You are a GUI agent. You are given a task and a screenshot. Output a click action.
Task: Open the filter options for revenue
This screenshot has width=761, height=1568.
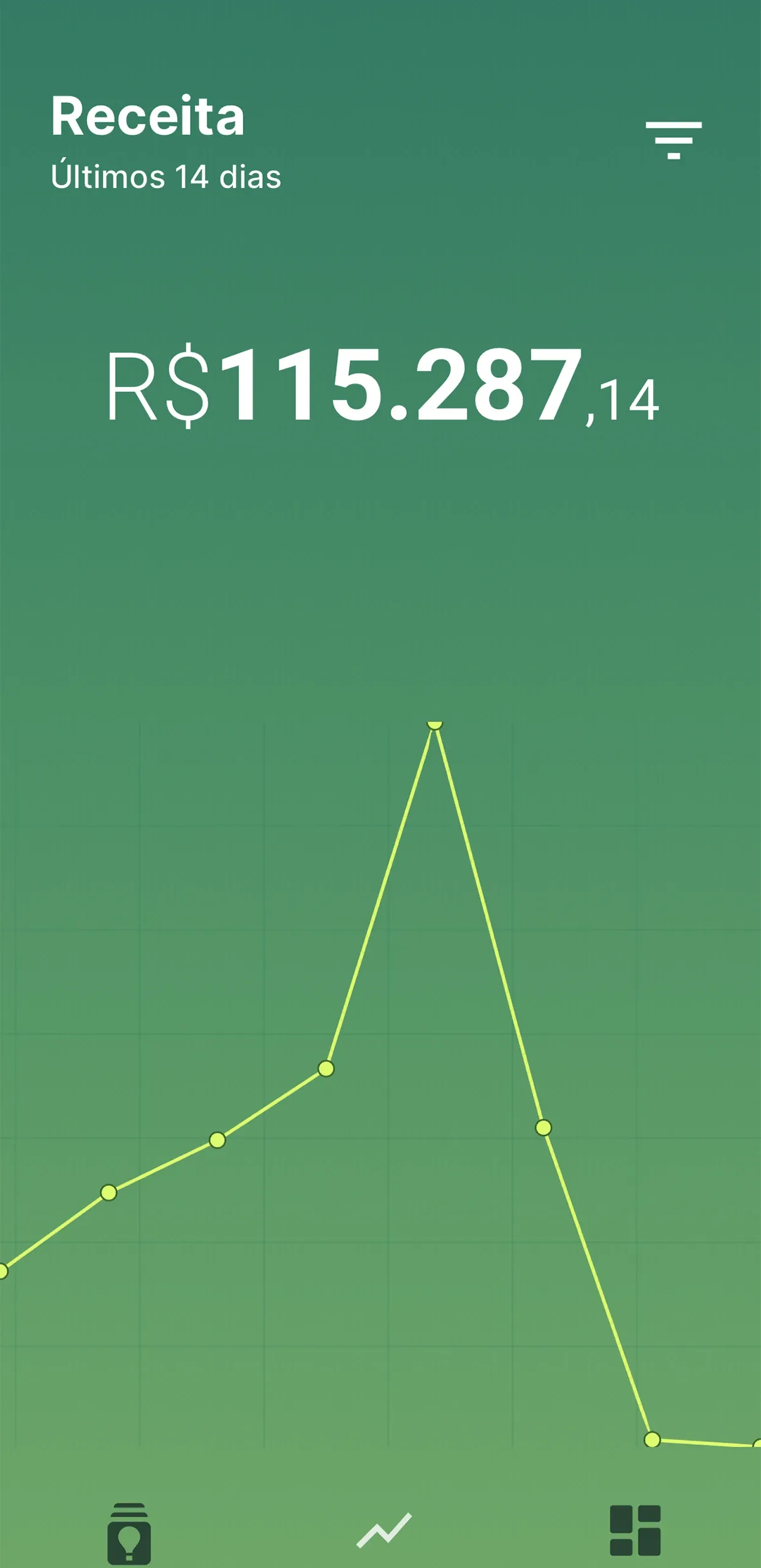pos(673,140)
